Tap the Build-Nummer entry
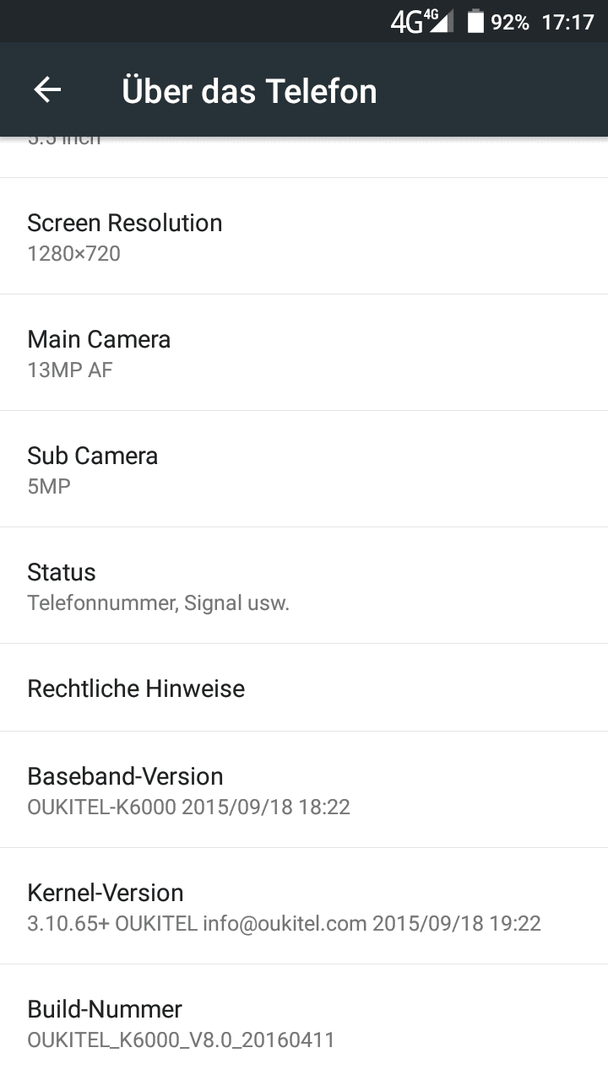Screen dimensions: 608x1080 [304, 1022]
